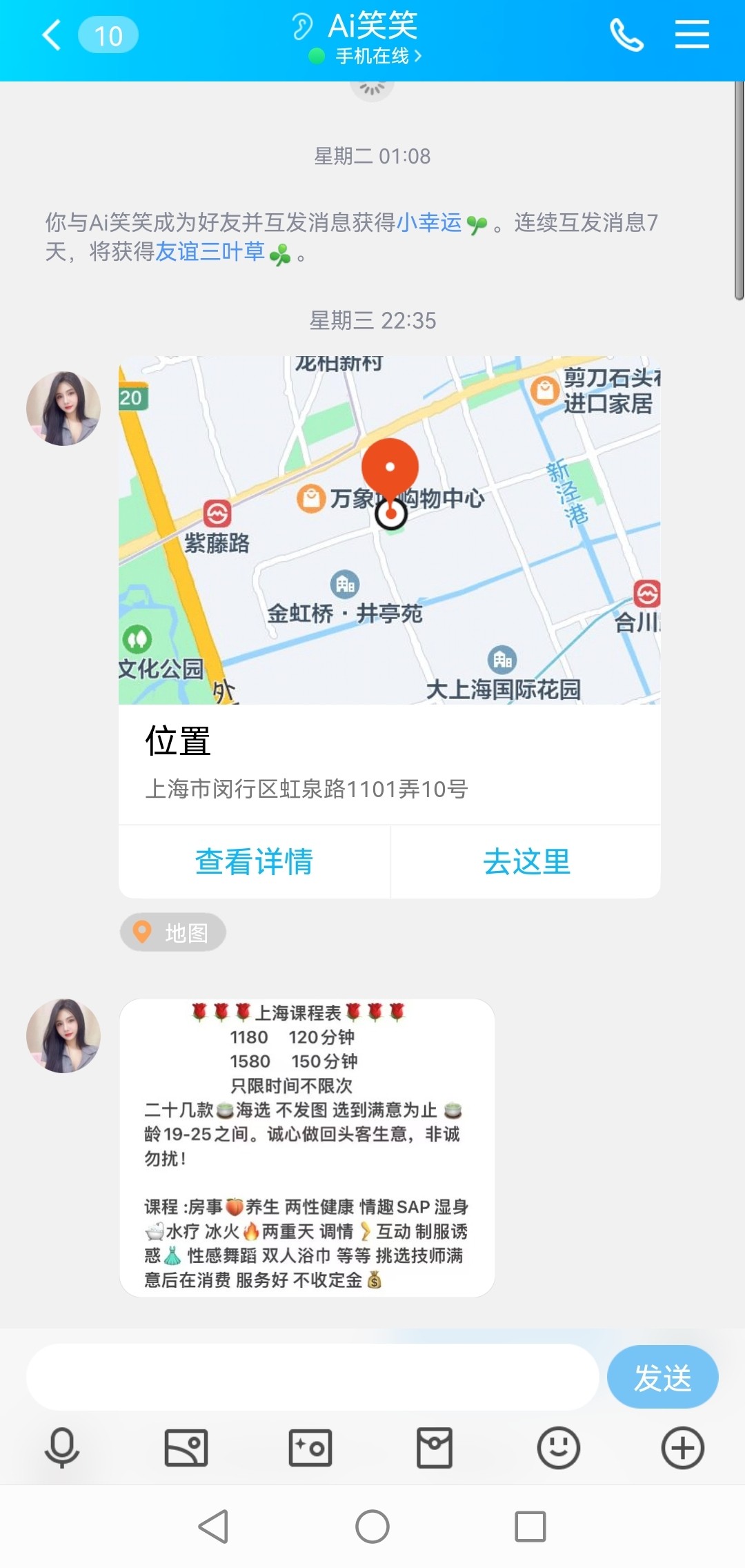Open 查看详情 to view location details
This screenshot has width=745, height=1568.
coord(253,861)
